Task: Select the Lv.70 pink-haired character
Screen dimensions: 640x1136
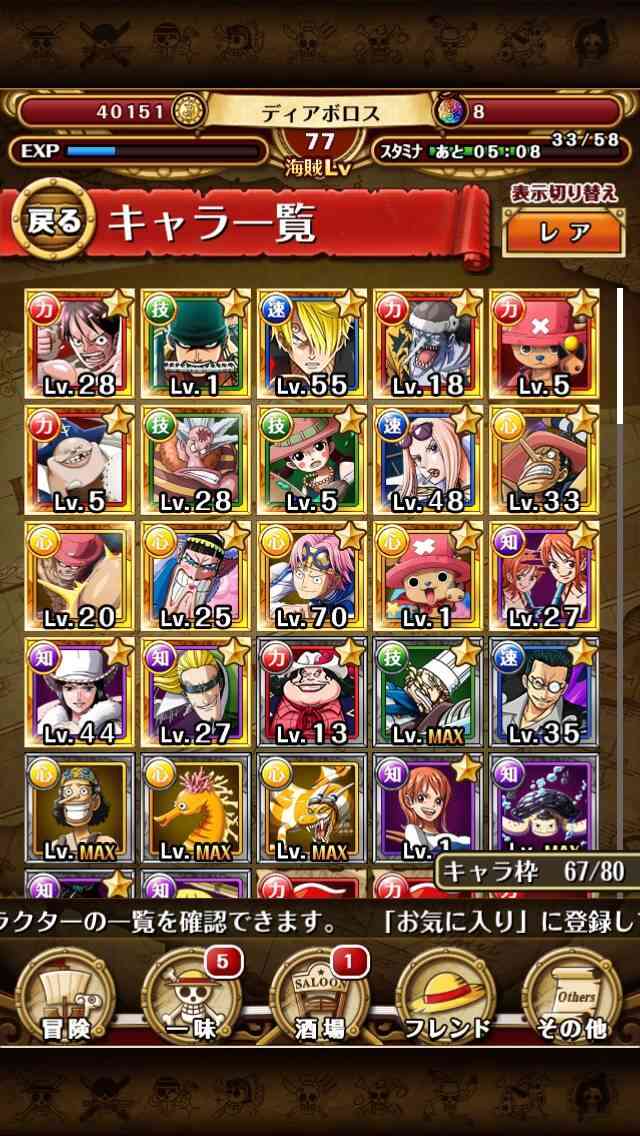Action: 312,575
